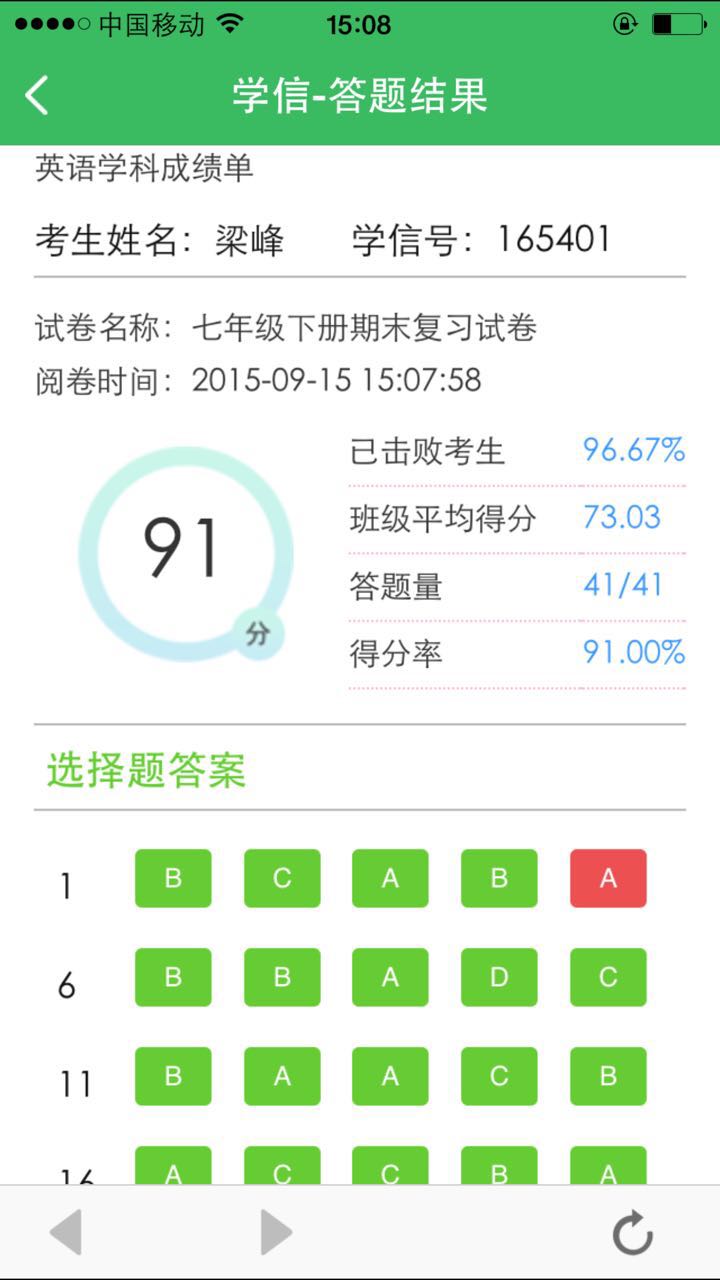Image resolution: width=720 pixels, height=1280 pixels.
Task: Select answer C for question 10
Action: click(x=608, y=977)
